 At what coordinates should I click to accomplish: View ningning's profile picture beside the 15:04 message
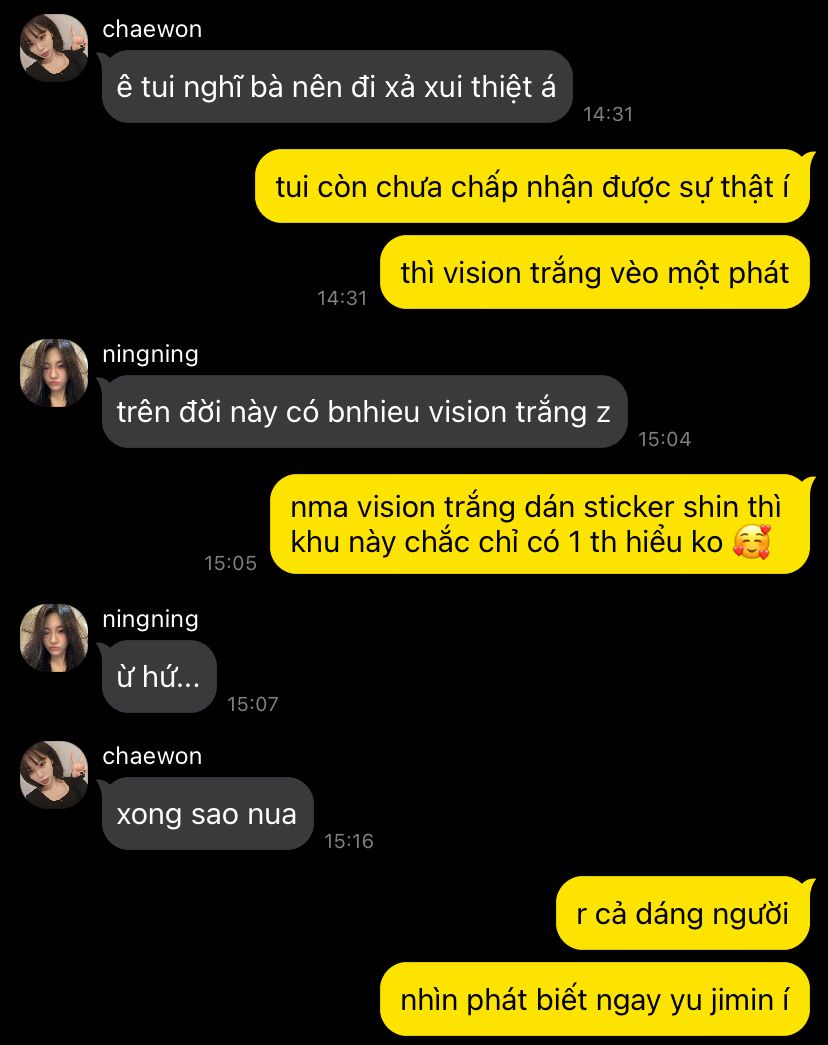(54, 373)
